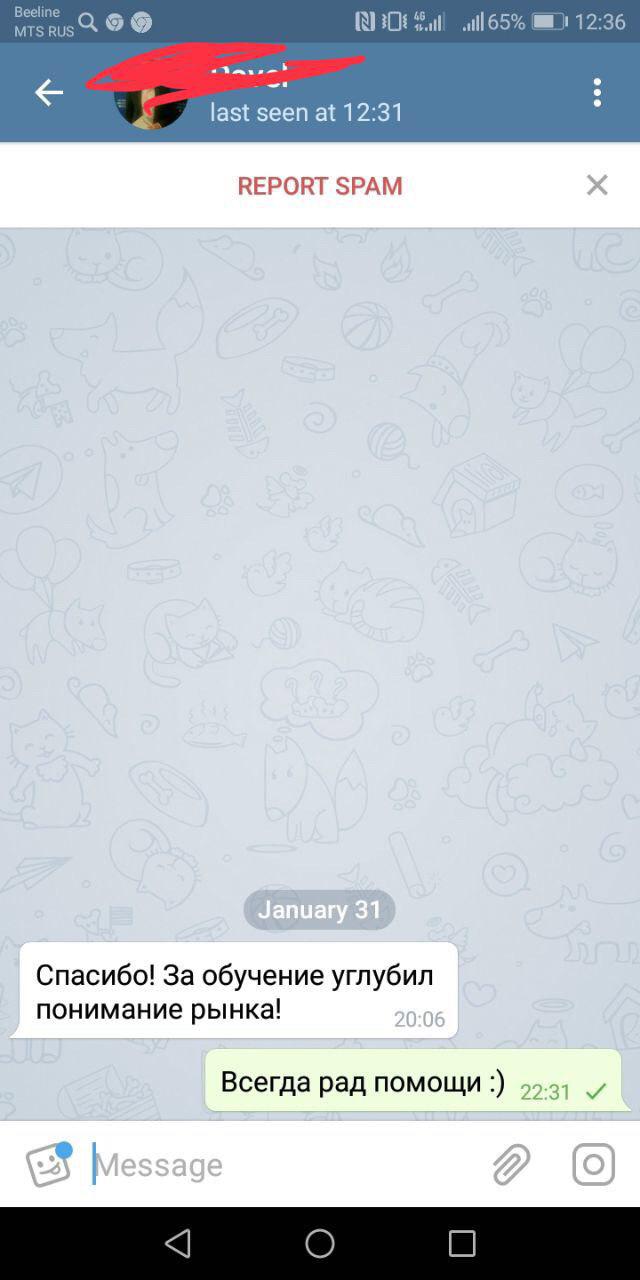Focus the Message text field
This screenshot has width=640, height=1280.
280,1165
